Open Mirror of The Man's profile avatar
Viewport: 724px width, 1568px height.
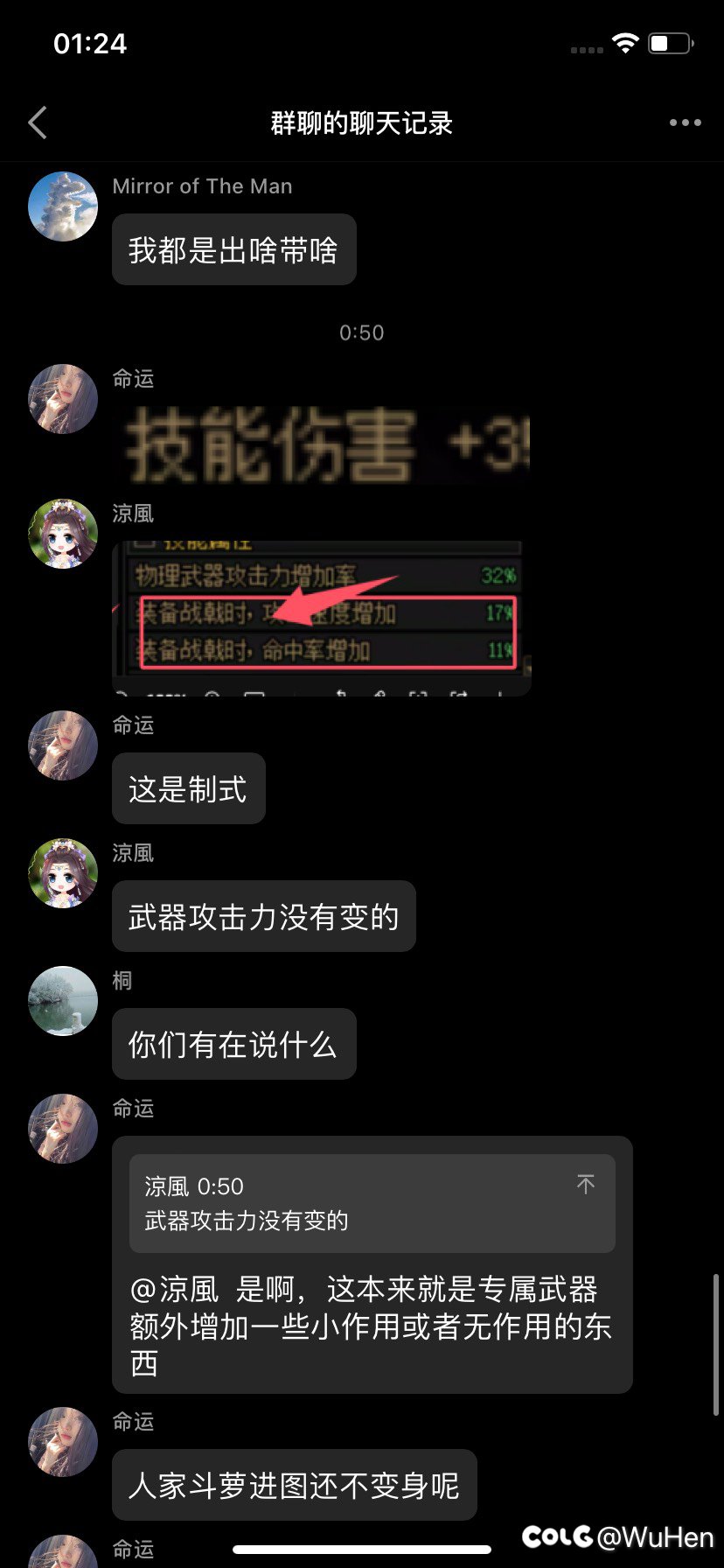(x=62, y=206)
